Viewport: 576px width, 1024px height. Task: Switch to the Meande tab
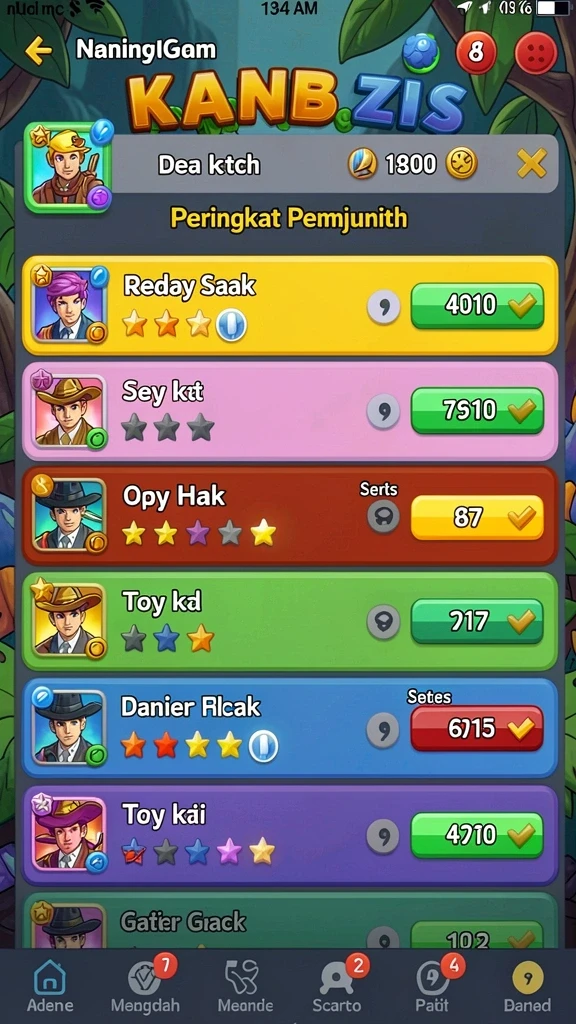245,986
